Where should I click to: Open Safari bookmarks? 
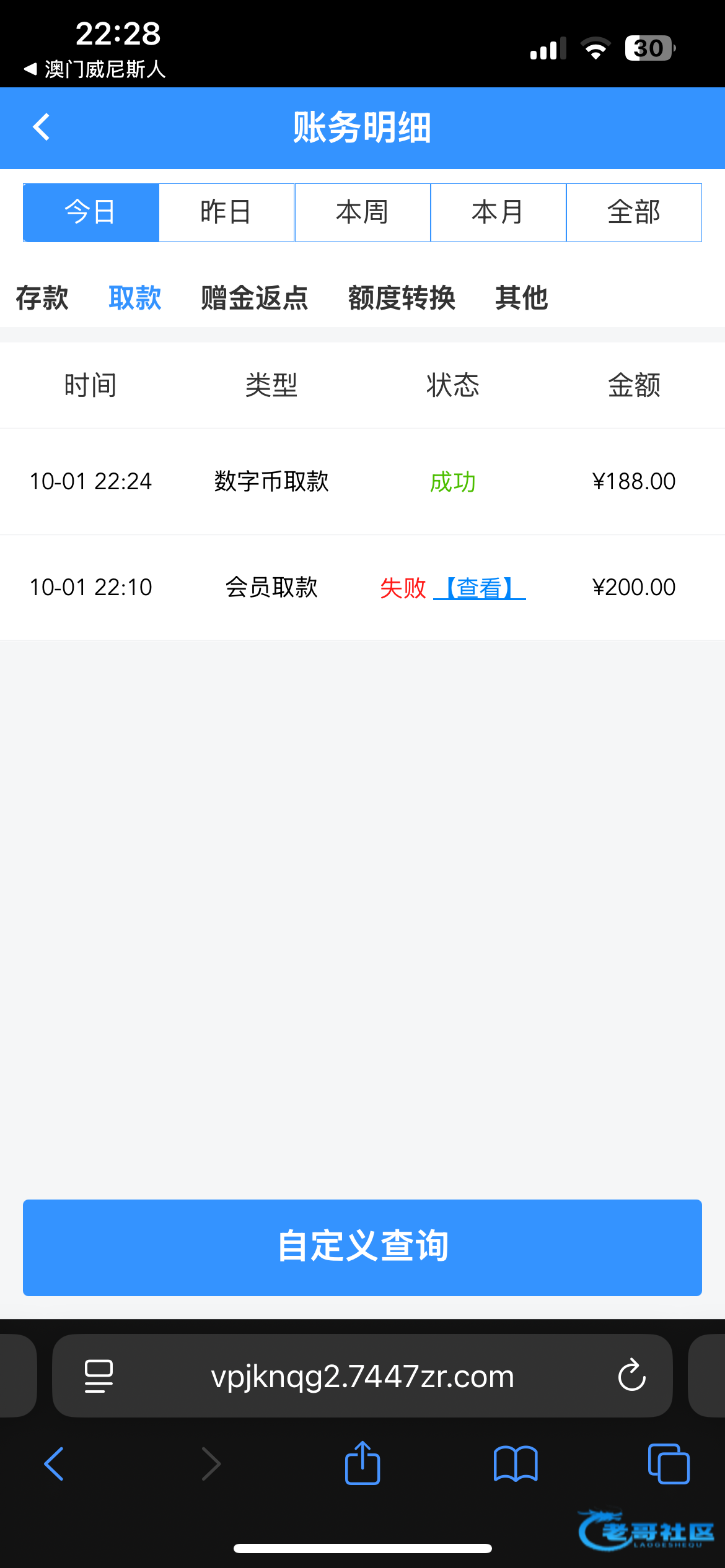516,1464
